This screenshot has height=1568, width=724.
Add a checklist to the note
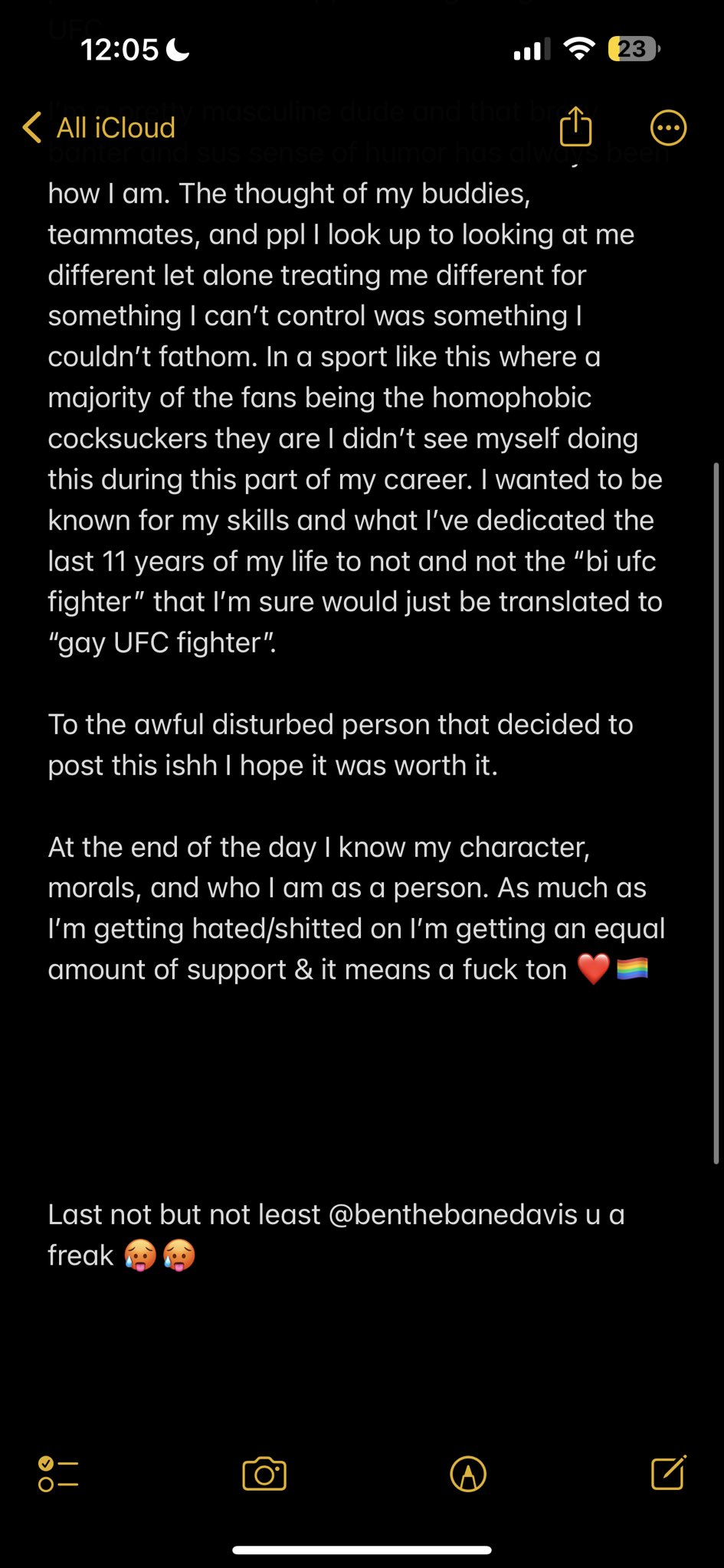58,1474
